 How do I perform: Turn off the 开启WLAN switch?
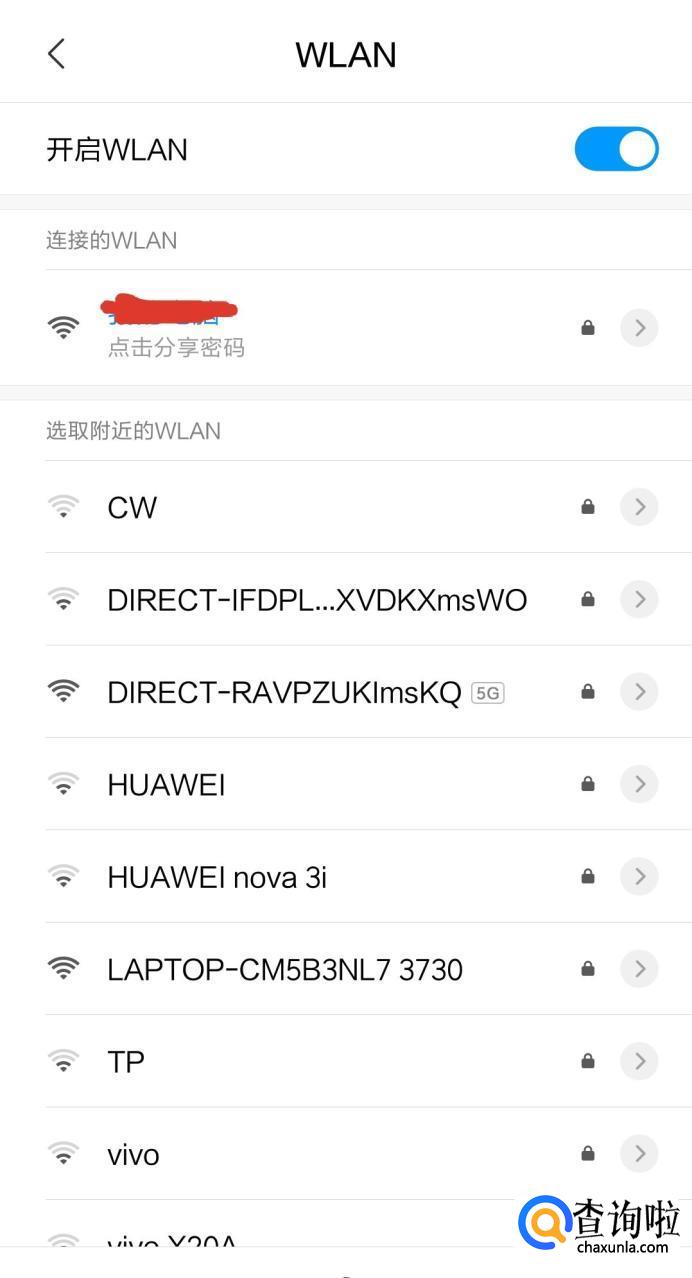pyautogui.click(x=616, y=149)
